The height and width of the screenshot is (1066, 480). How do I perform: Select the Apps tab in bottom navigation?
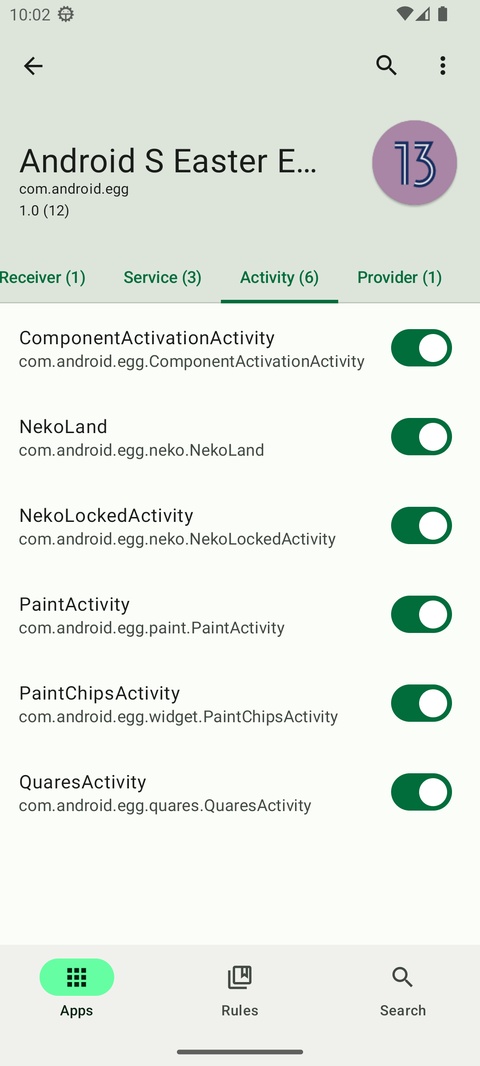tap(77, 992)
